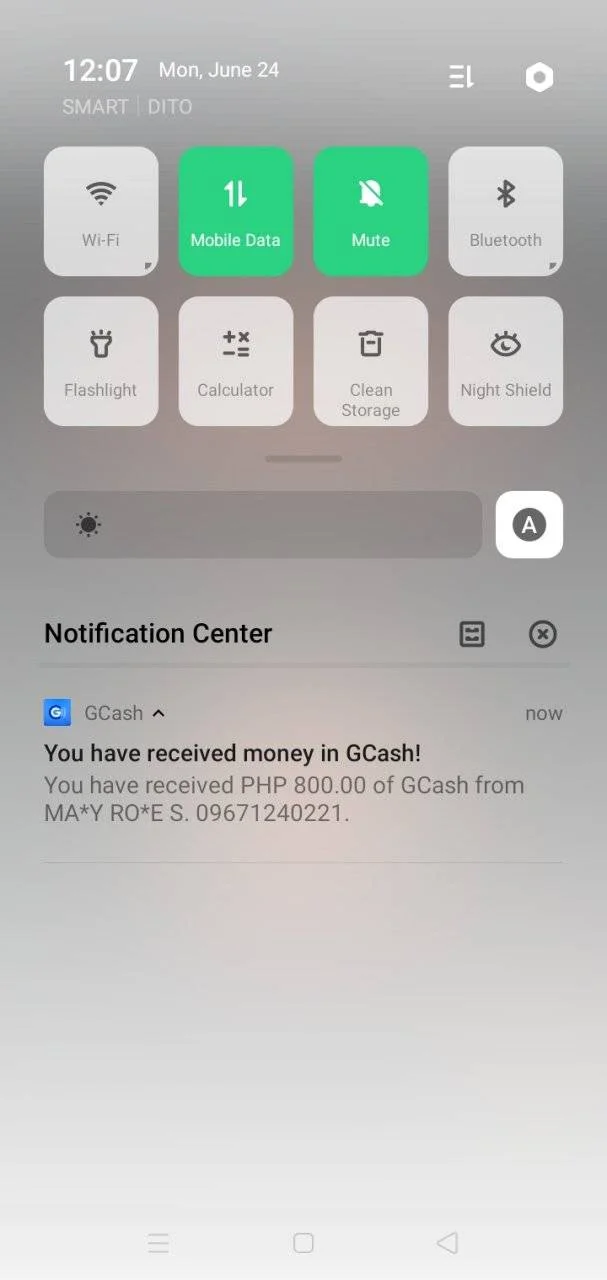The height and width of the screenshot is (1280, 607).
Task: Open the Calculator shortcut
Action: point(236,361)
